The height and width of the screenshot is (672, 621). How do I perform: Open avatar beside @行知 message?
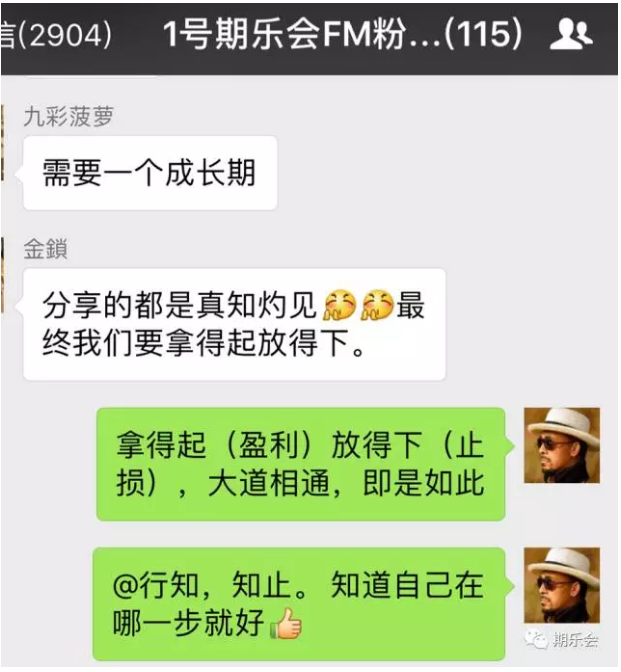(x=561, y=584)
